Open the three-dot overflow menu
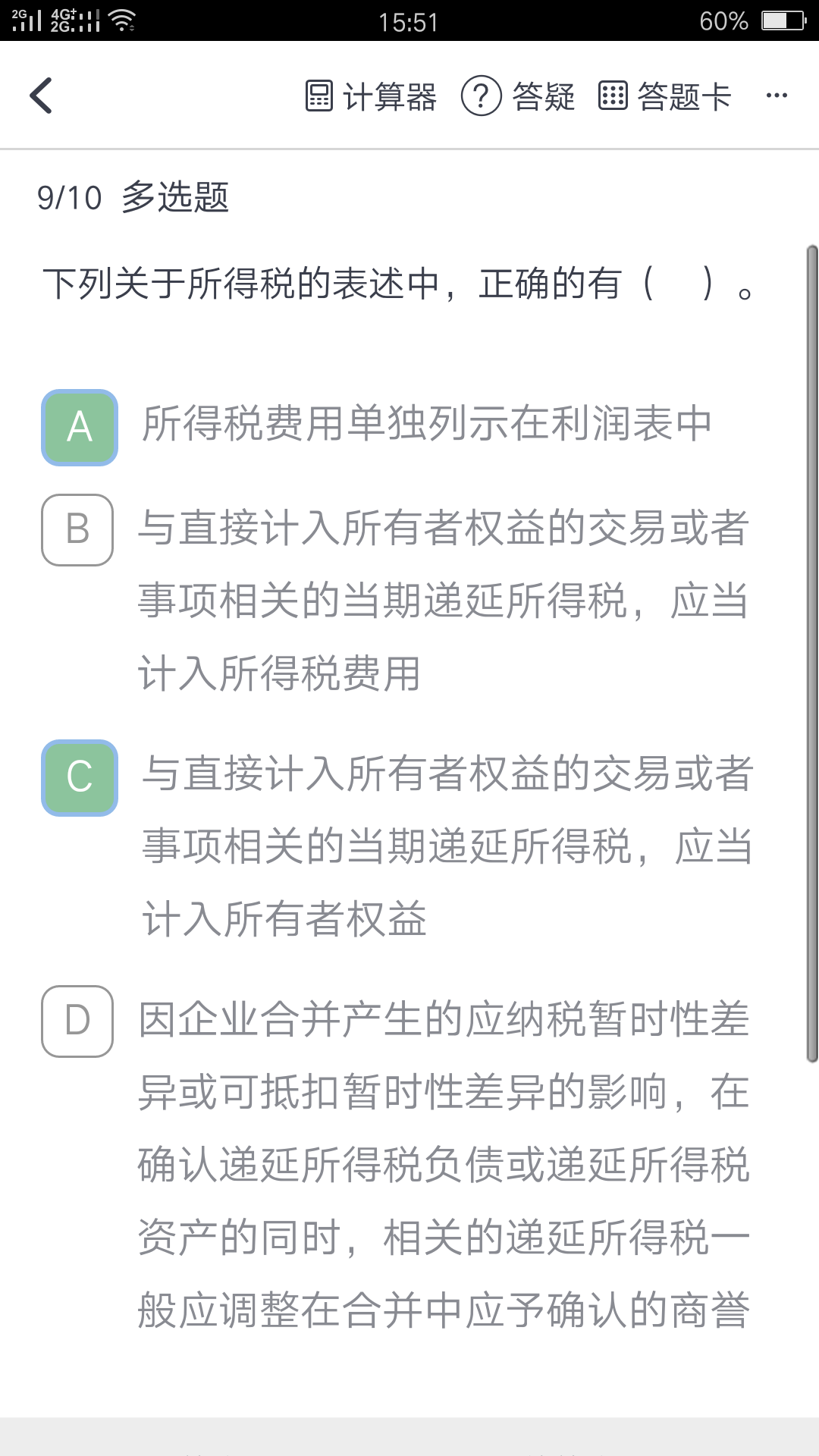The width and height of the screenshot is (819, 1456). click(777, 96)
